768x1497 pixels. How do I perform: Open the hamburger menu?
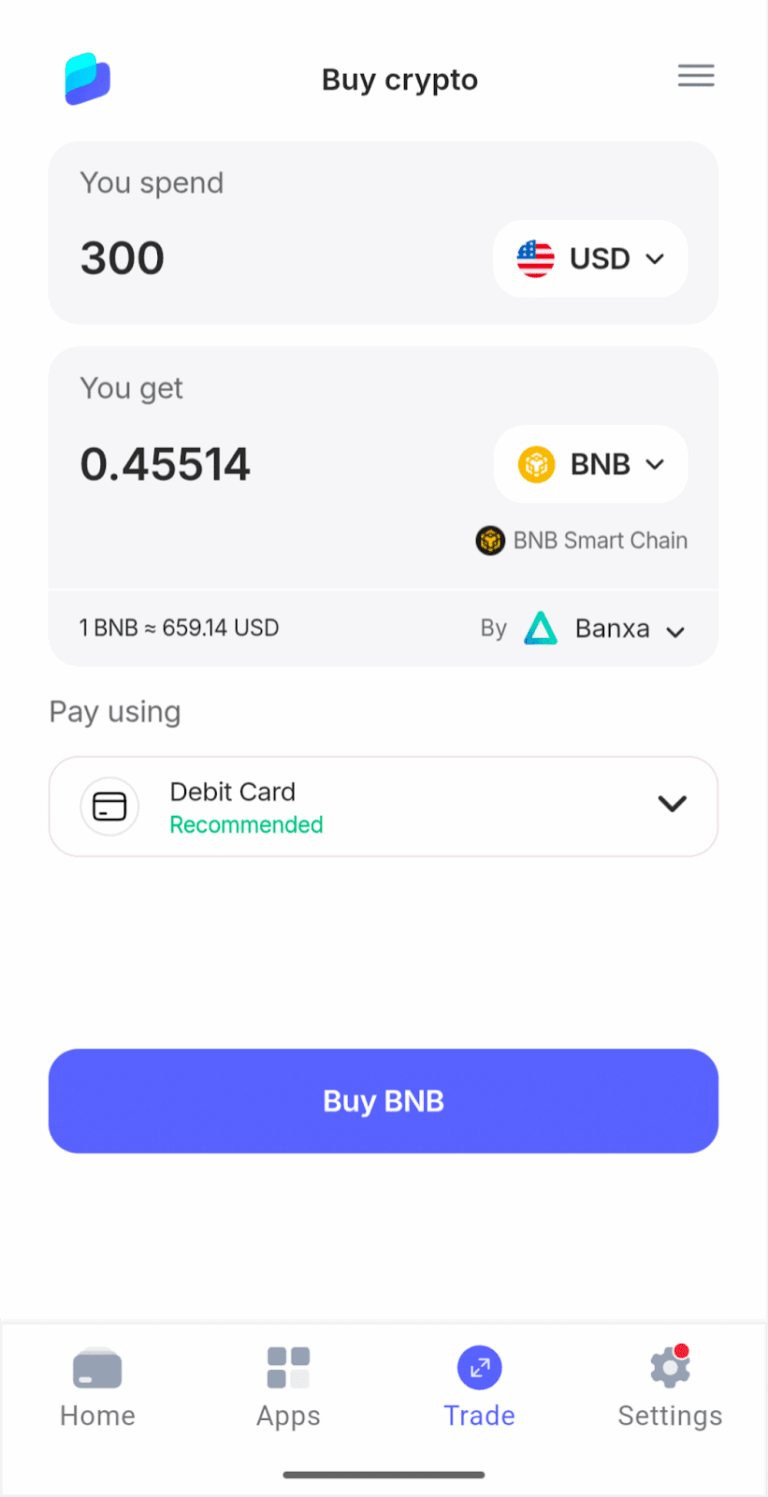[x=696, y=75]
